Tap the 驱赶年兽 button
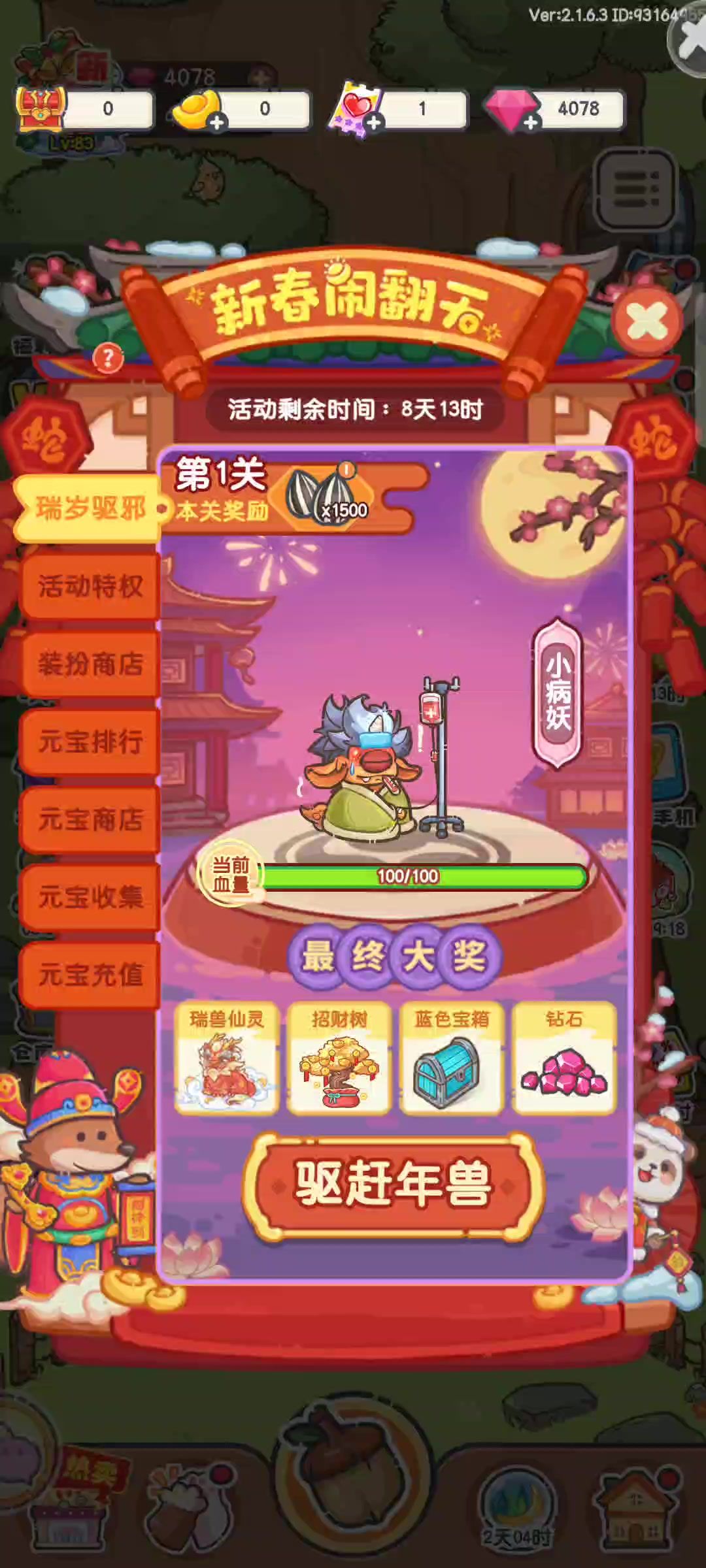 point(392,1185)
